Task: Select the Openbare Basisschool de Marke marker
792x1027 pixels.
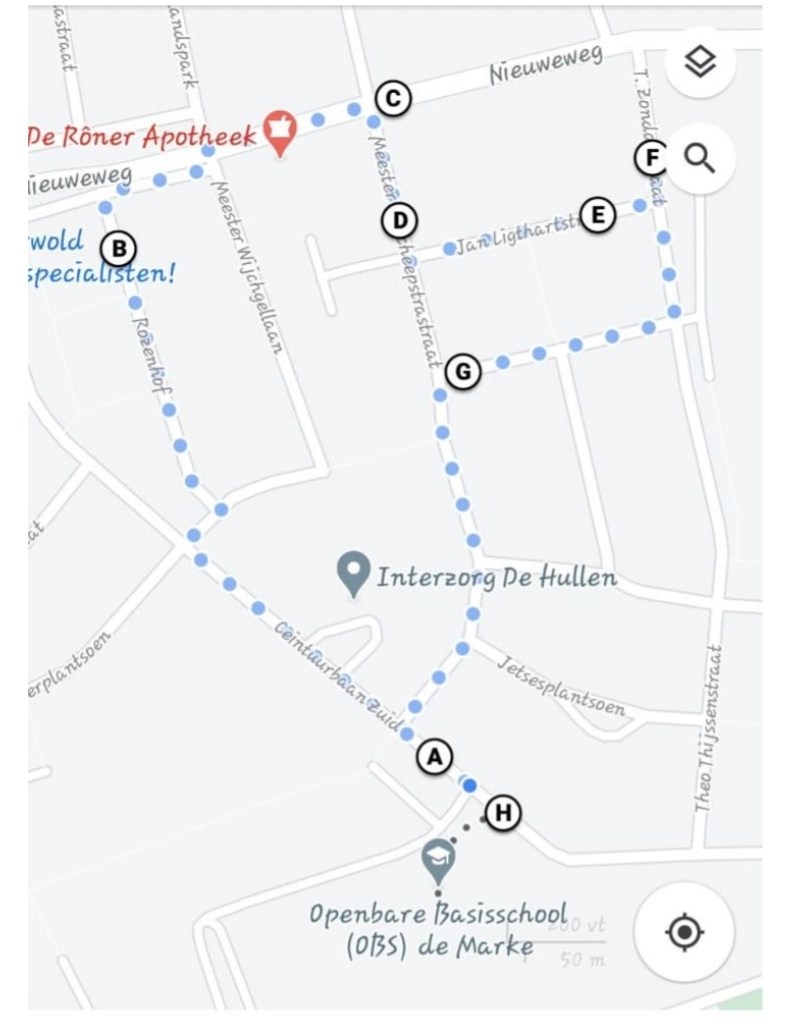Action: [437, 858]
